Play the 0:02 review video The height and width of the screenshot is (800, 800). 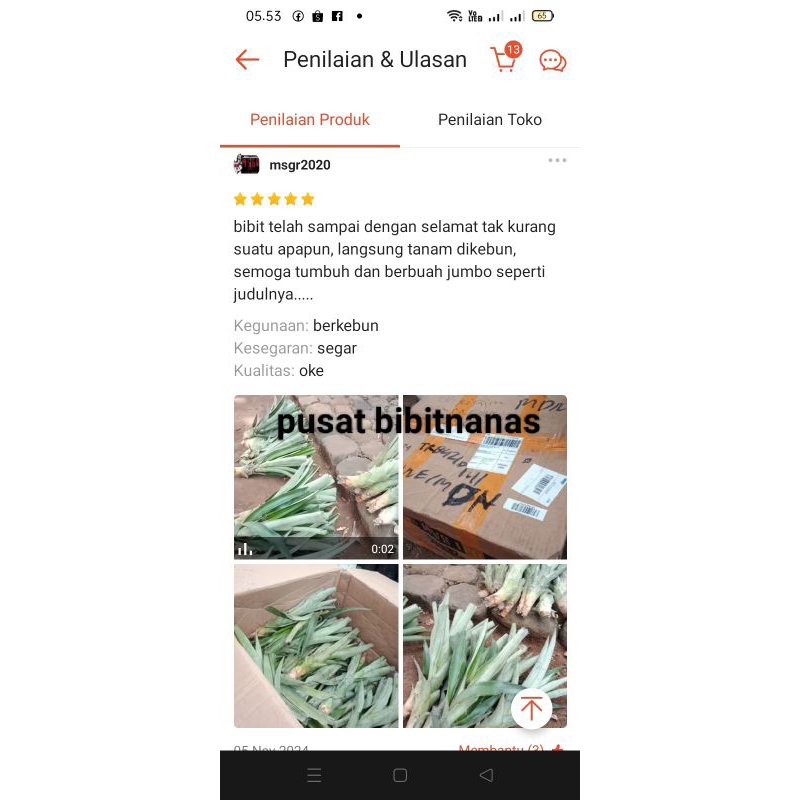click(316, 477)
